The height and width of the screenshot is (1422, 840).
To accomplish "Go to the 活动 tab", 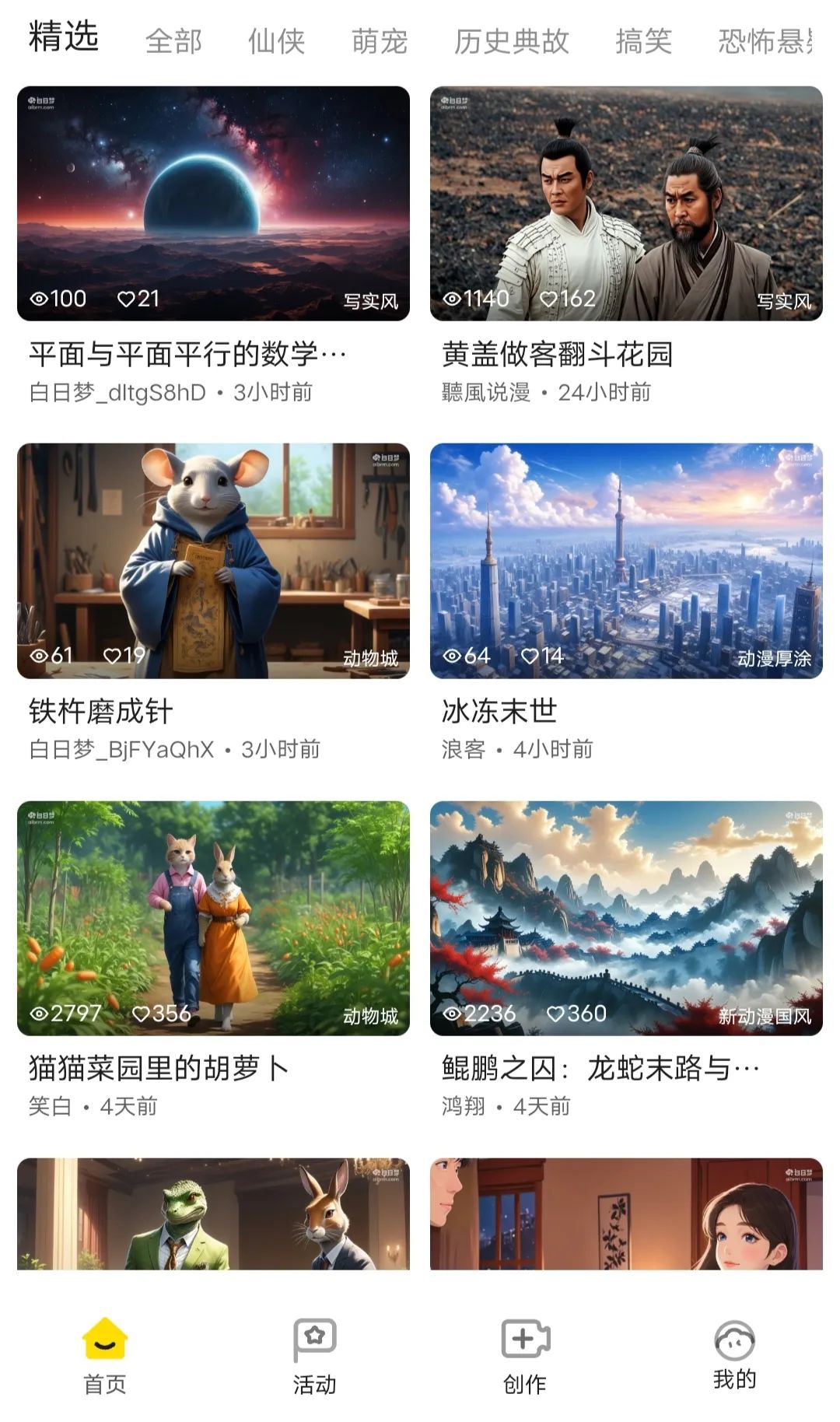I will [314, 1357].
